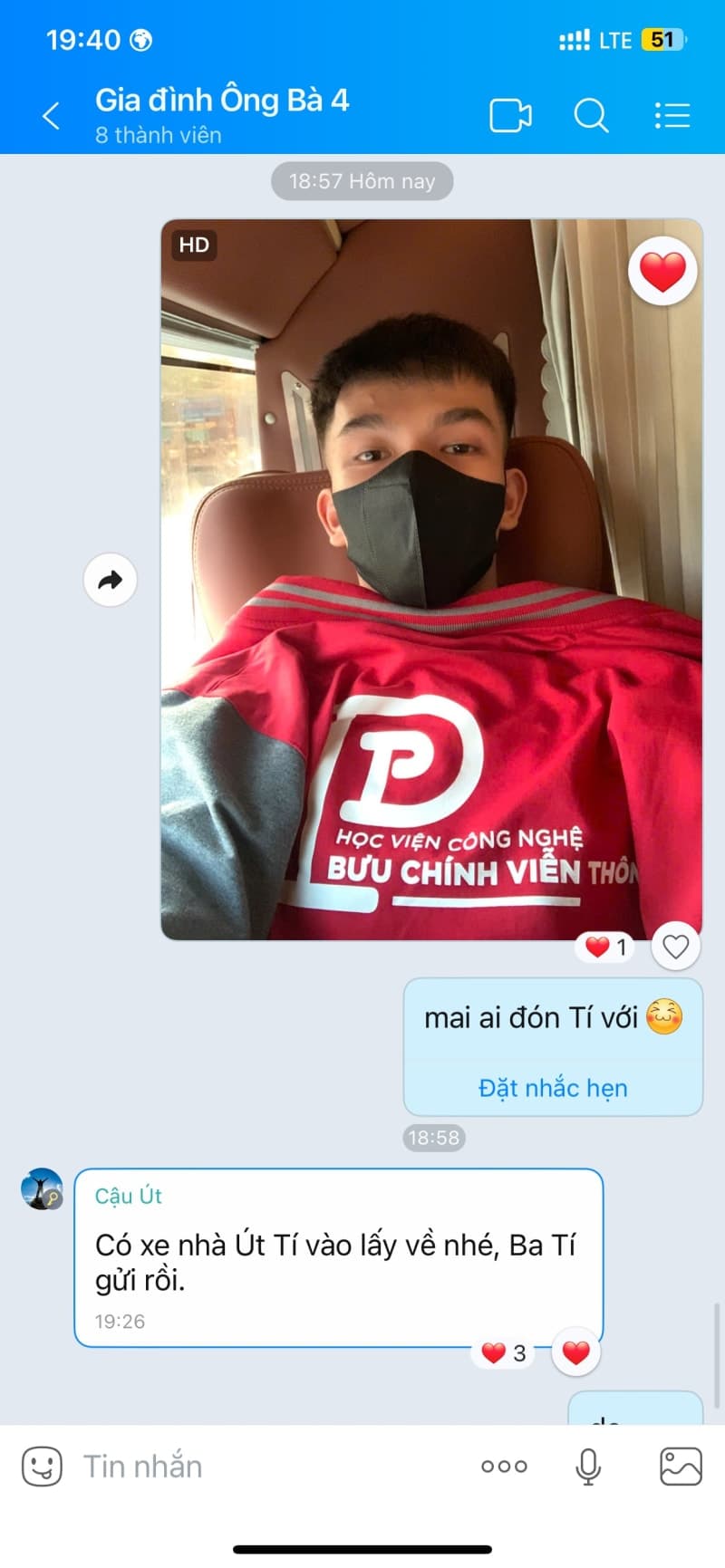
Task: Search messages in this chat
Action: tap(591, 116)
